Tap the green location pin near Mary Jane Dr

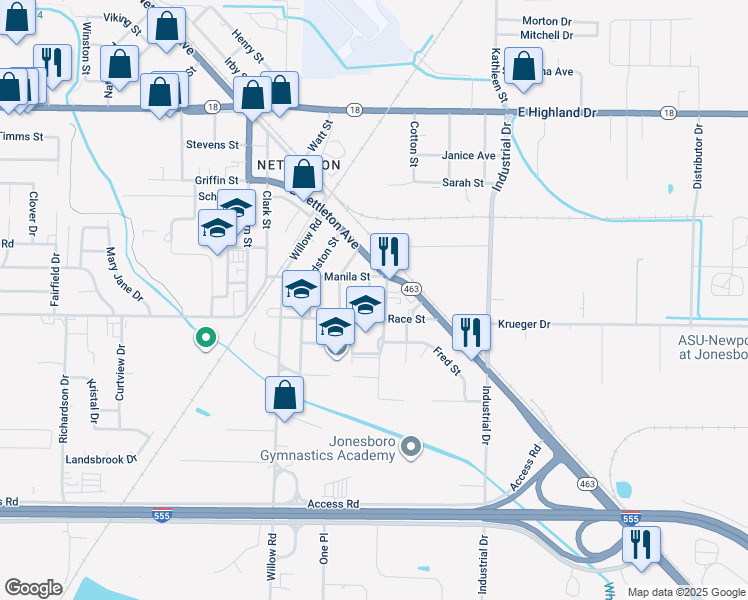click(206, 339)
